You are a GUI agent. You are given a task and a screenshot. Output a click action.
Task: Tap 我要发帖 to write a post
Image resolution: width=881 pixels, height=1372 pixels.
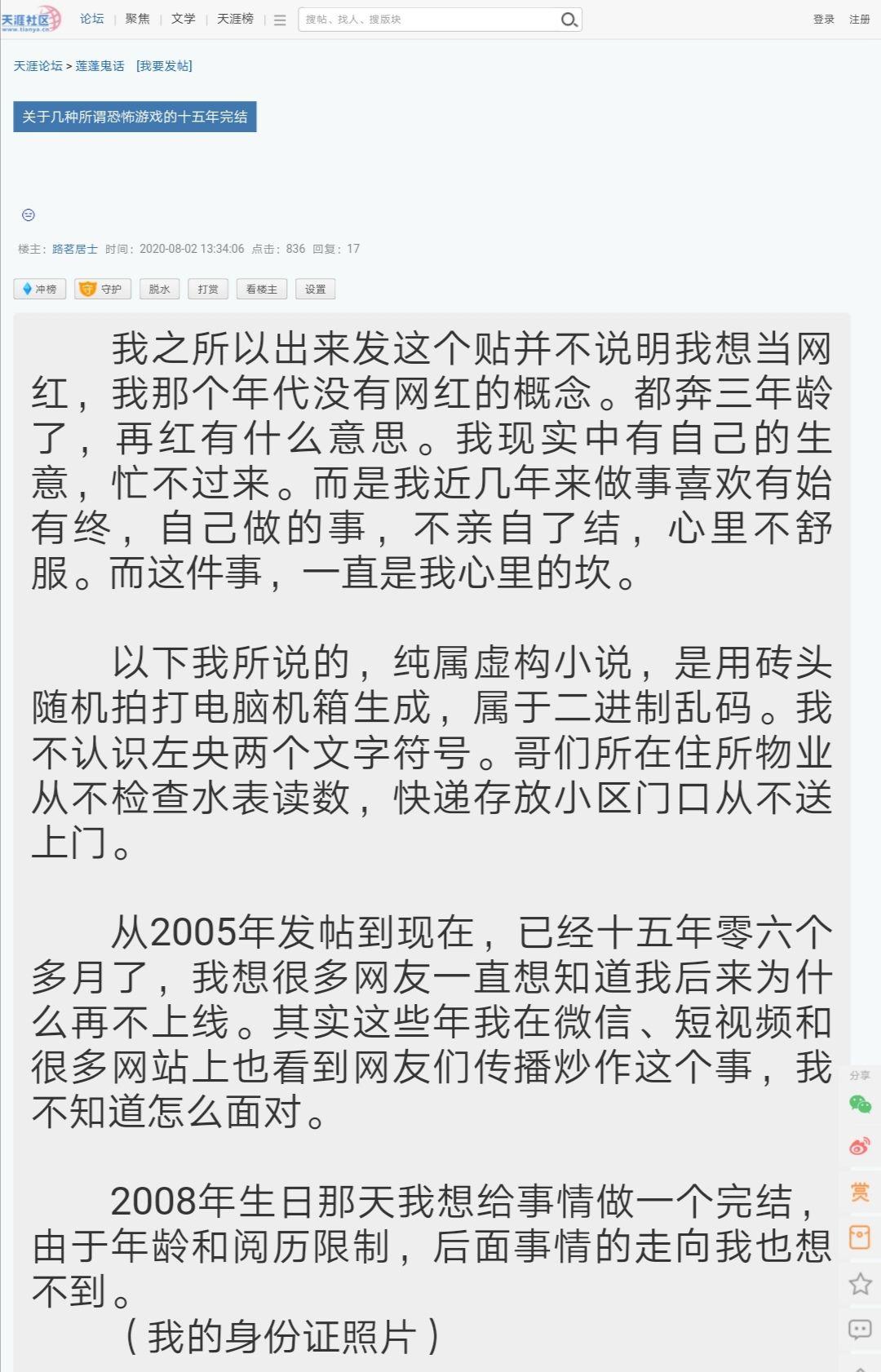(x=164, y=66)
